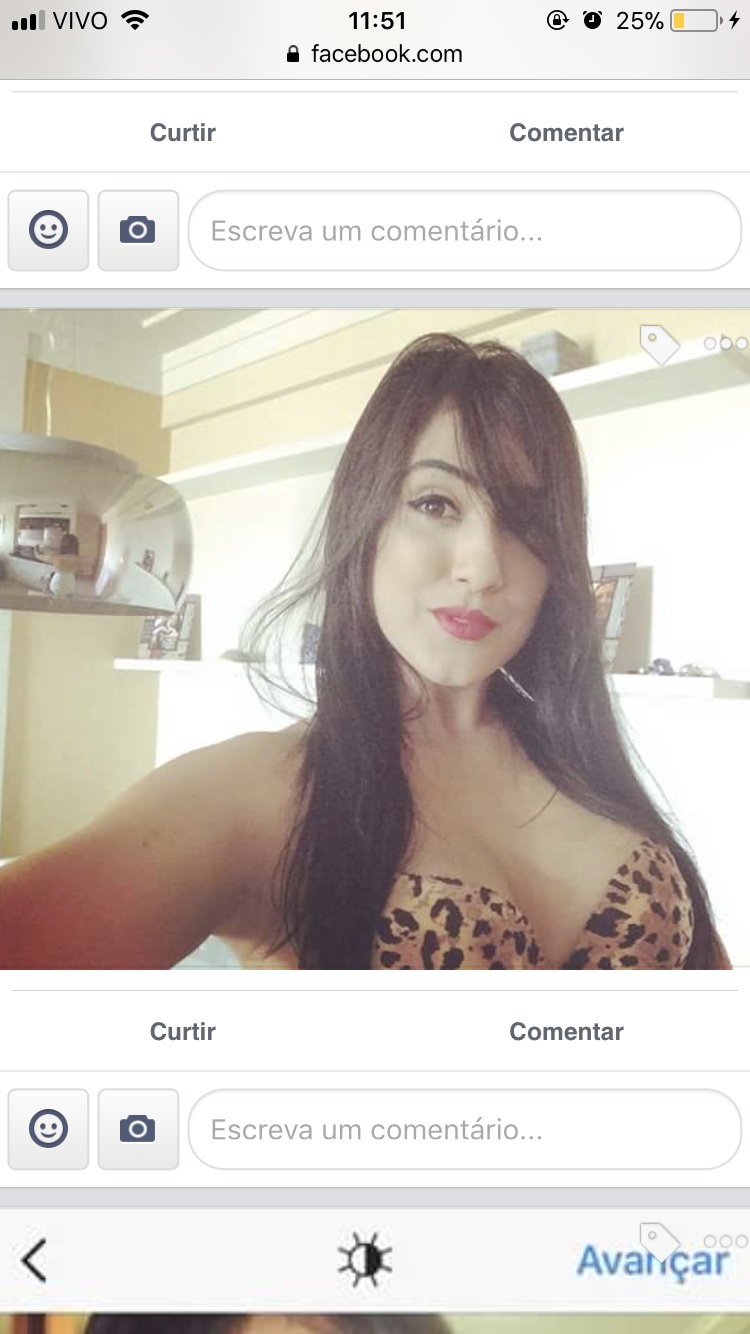Go back using the browser back chevron
Viewport: 750px width, 1334px height.
pyautogui.click(x=35, y=1260)
